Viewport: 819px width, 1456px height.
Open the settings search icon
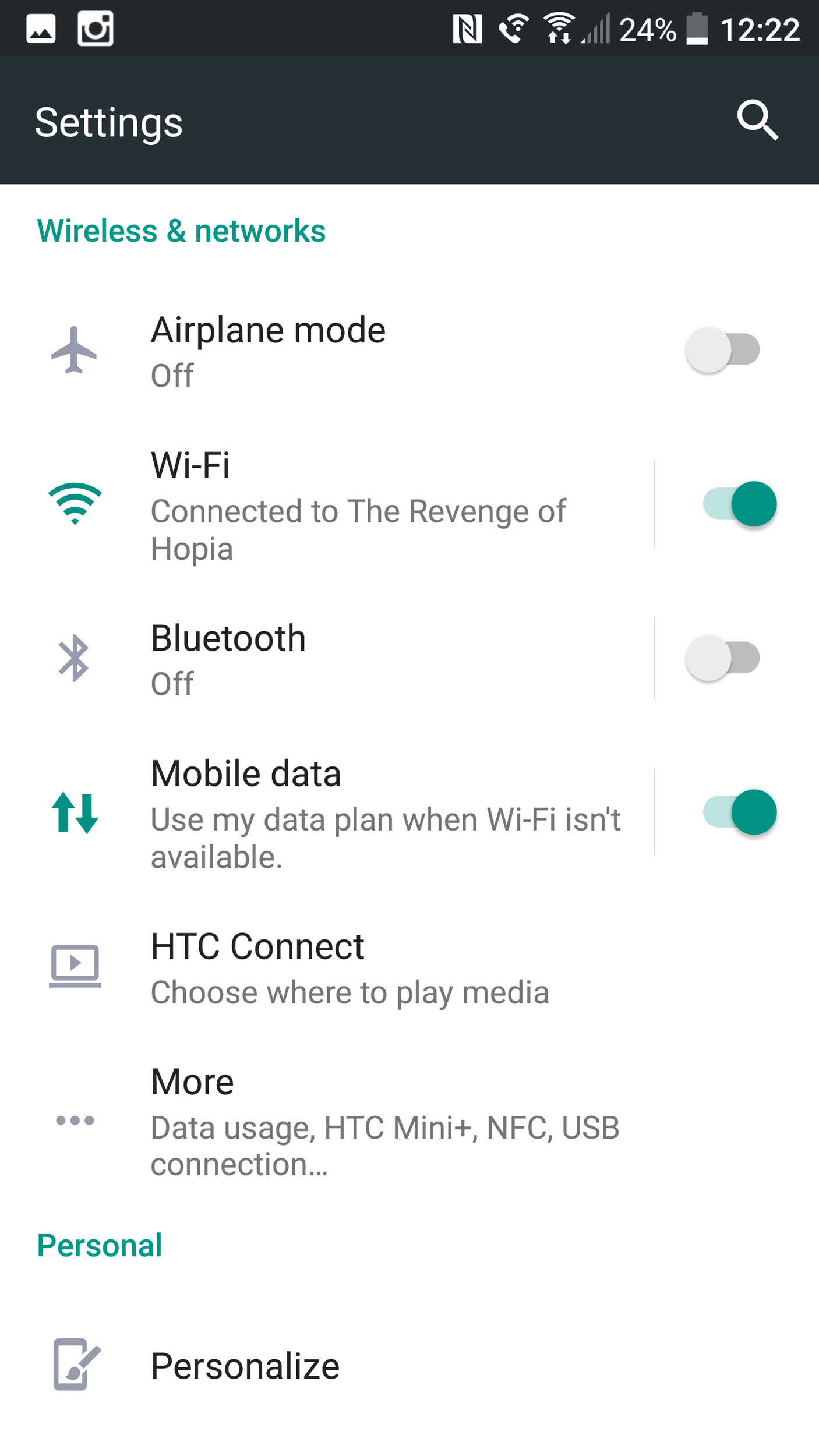(757, 121)
